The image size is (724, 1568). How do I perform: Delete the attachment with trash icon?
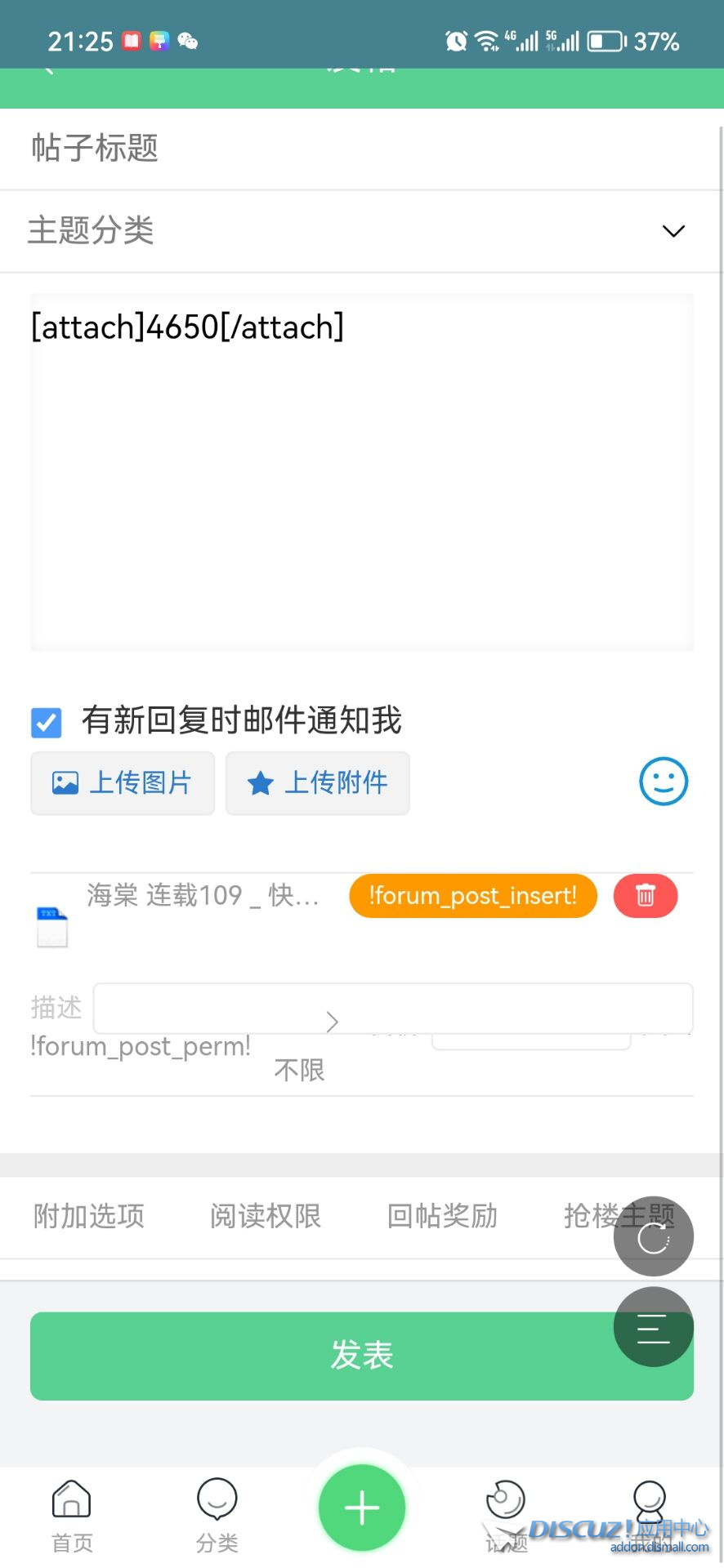pyautogui.click(x=646, y=896)
